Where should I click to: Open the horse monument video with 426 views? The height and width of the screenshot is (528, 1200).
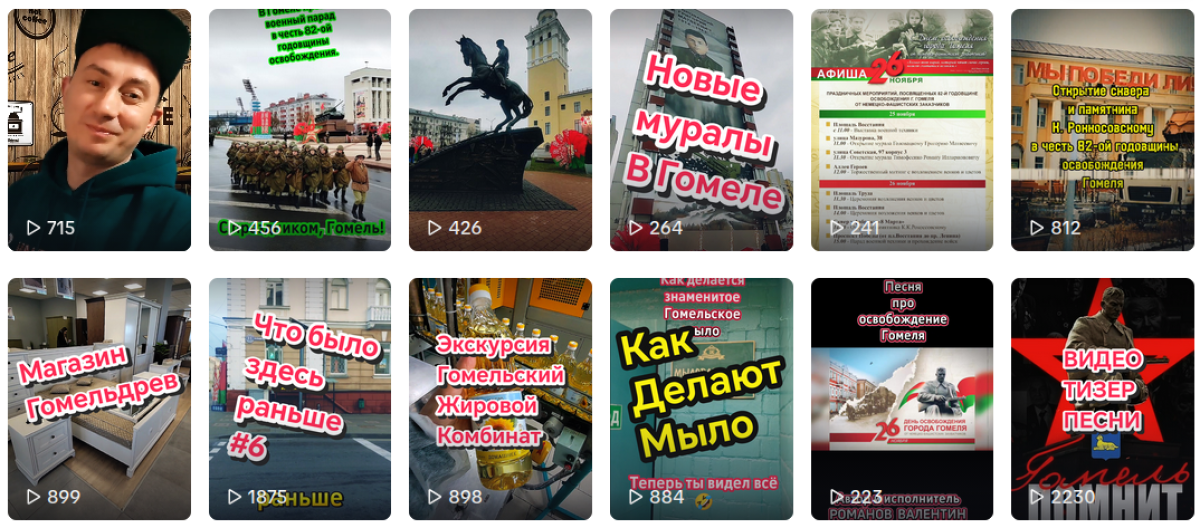point(500,130)
